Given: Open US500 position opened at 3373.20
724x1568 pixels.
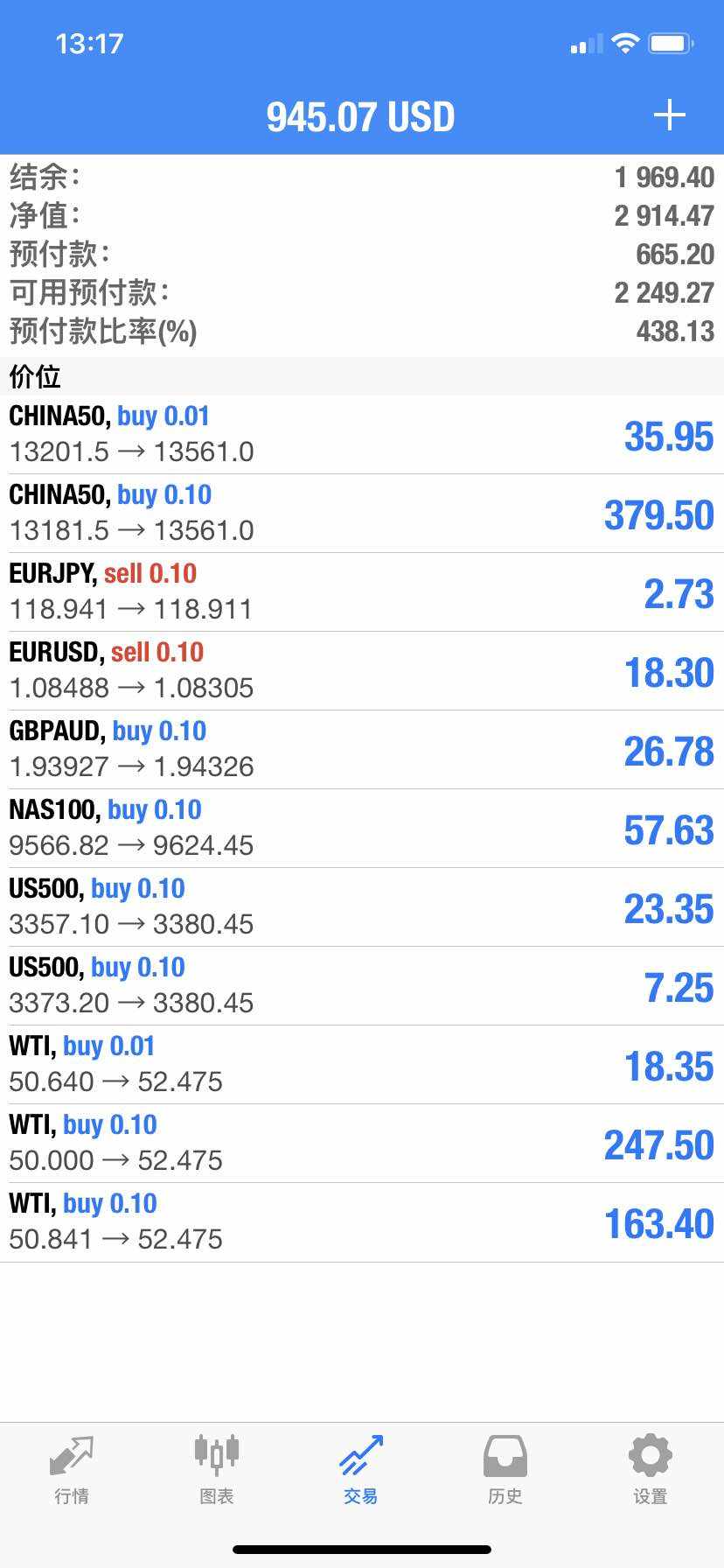Looking at the screenshot, I should point(362,986).
